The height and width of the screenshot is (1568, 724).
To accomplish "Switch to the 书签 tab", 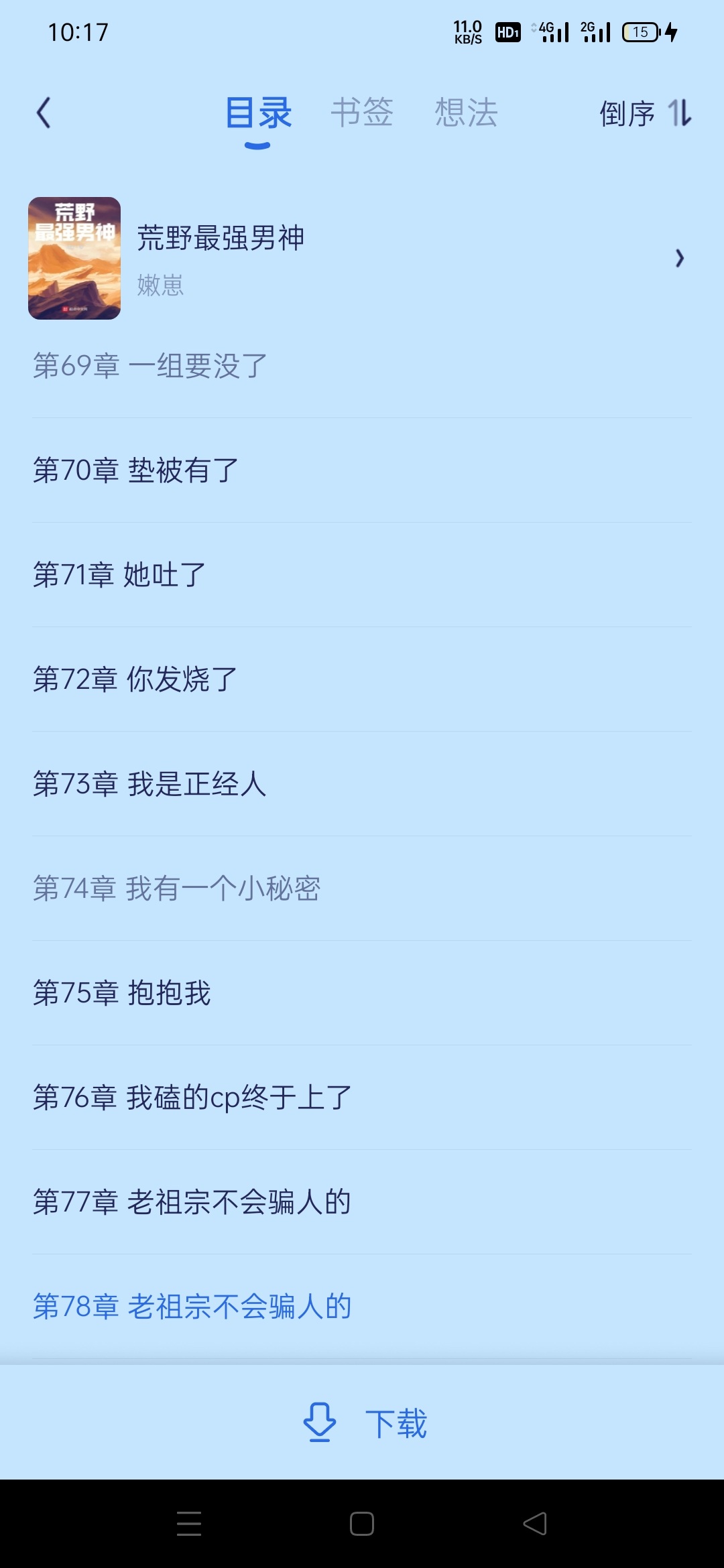I will click(362, 113).
